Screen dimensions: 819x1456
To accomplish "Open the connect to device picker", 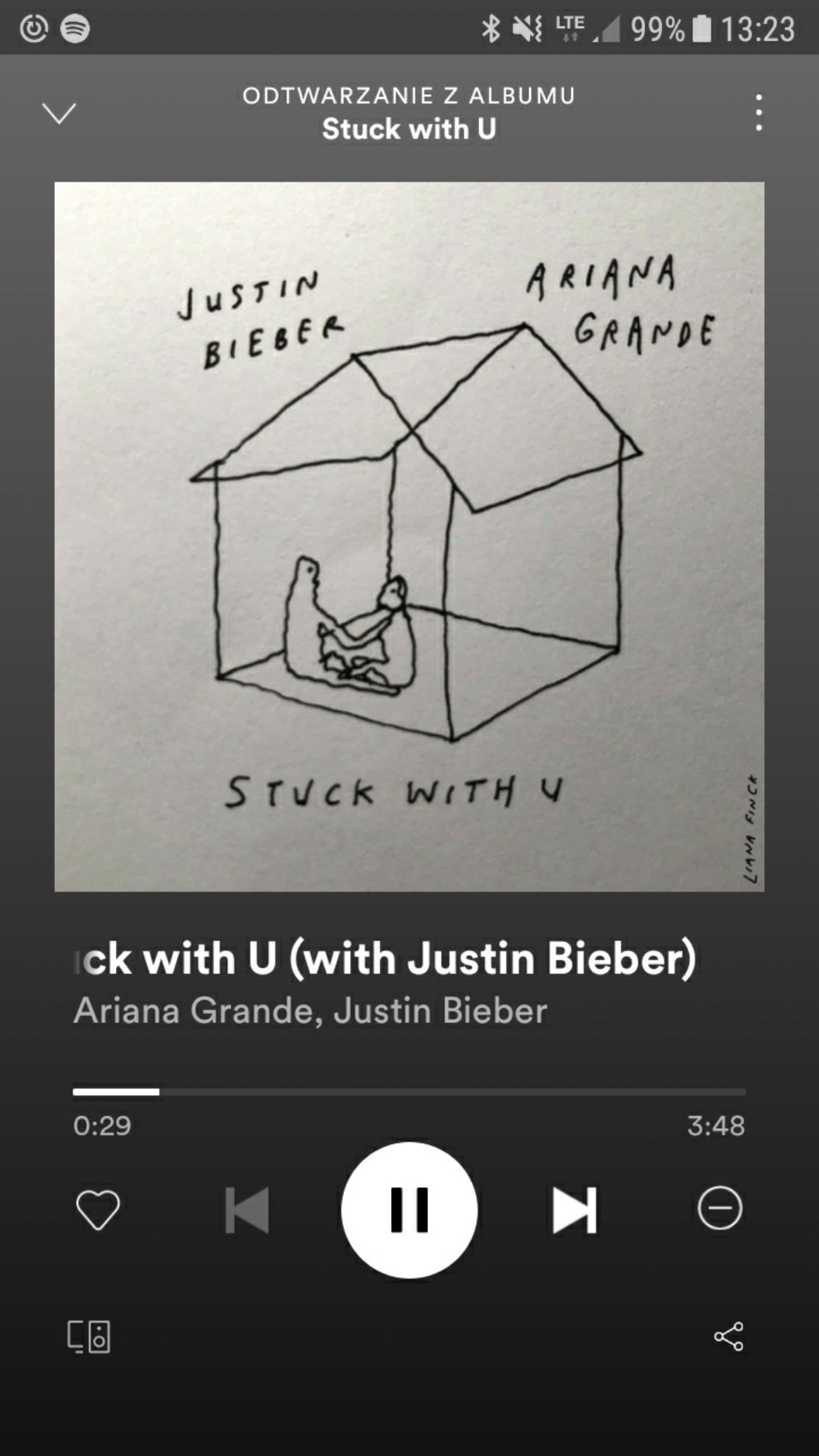I will coord(89,1336).
